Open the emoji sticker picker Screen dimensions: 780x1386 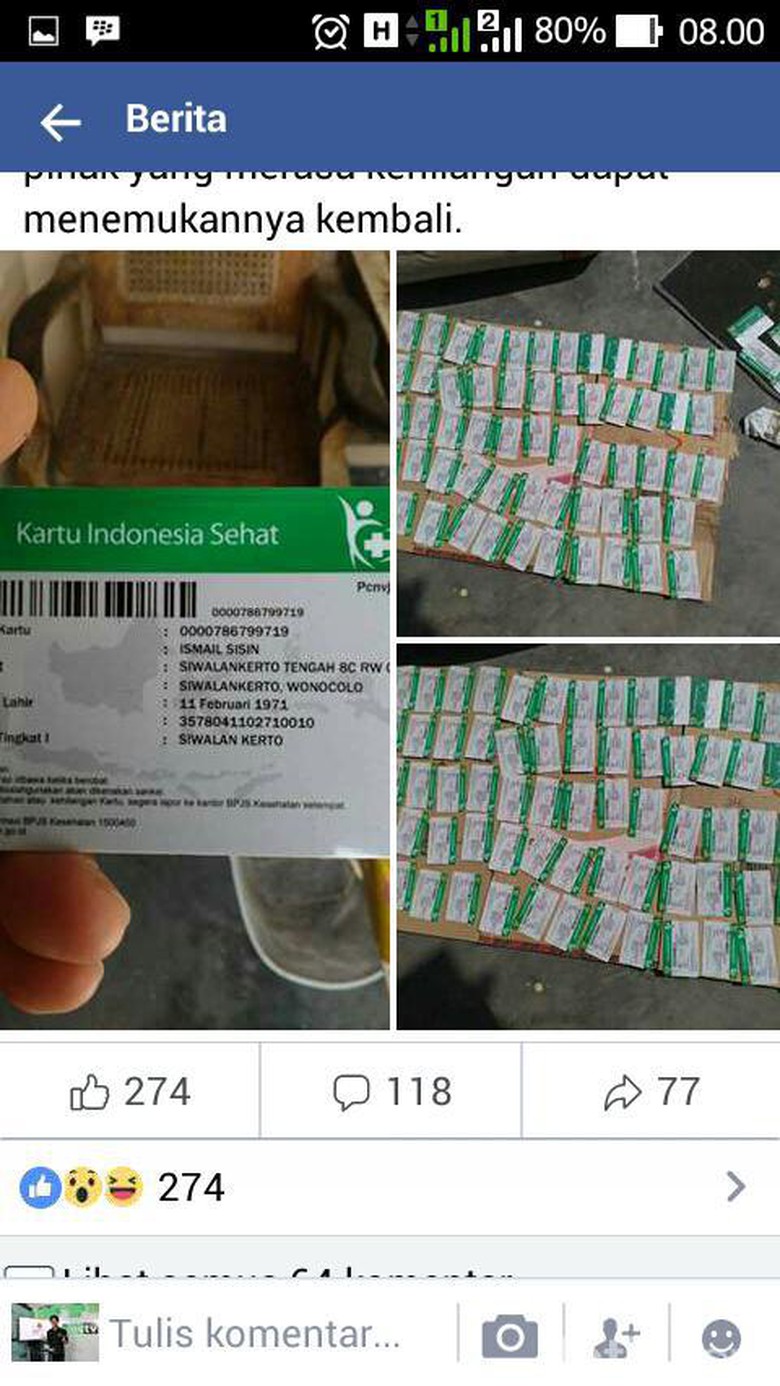721,1337
